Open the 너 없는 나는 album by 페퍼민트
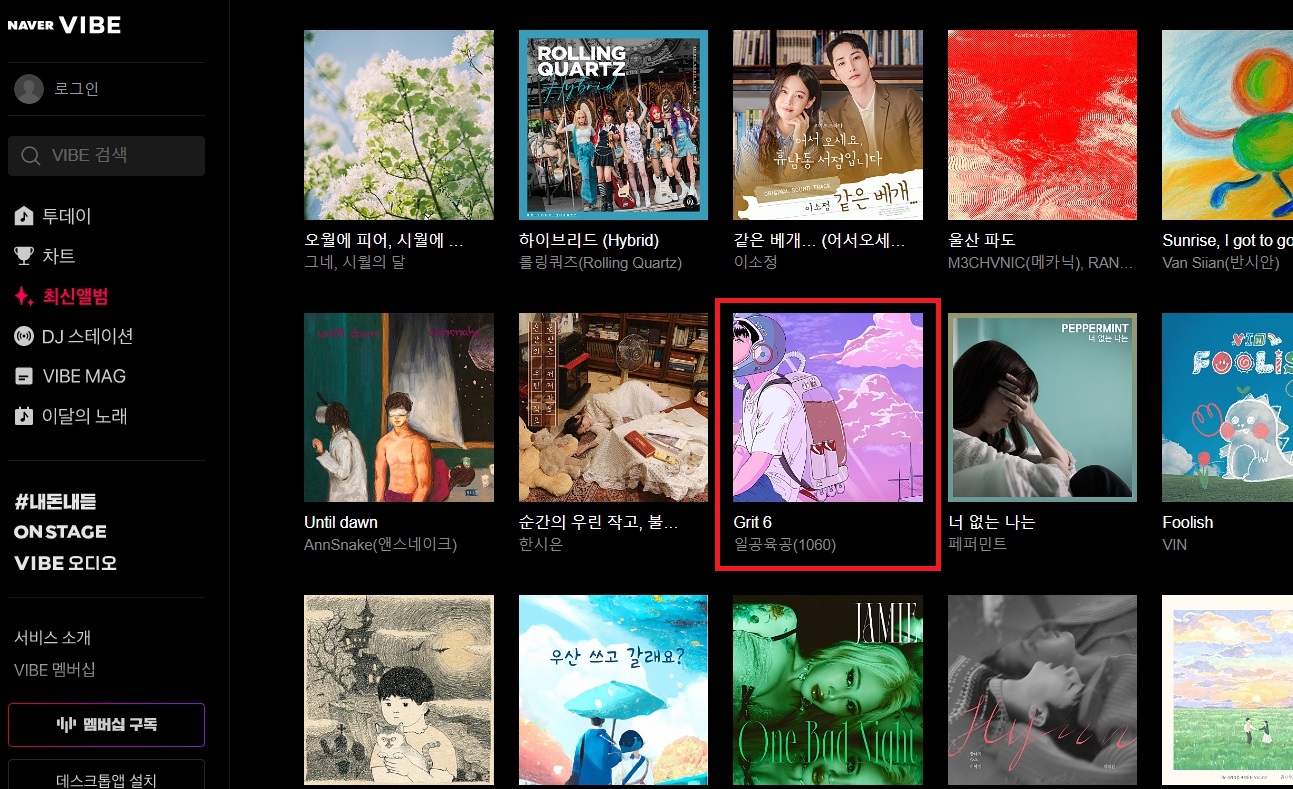This screenshot has width=1293, height=789. point(1042,408)
